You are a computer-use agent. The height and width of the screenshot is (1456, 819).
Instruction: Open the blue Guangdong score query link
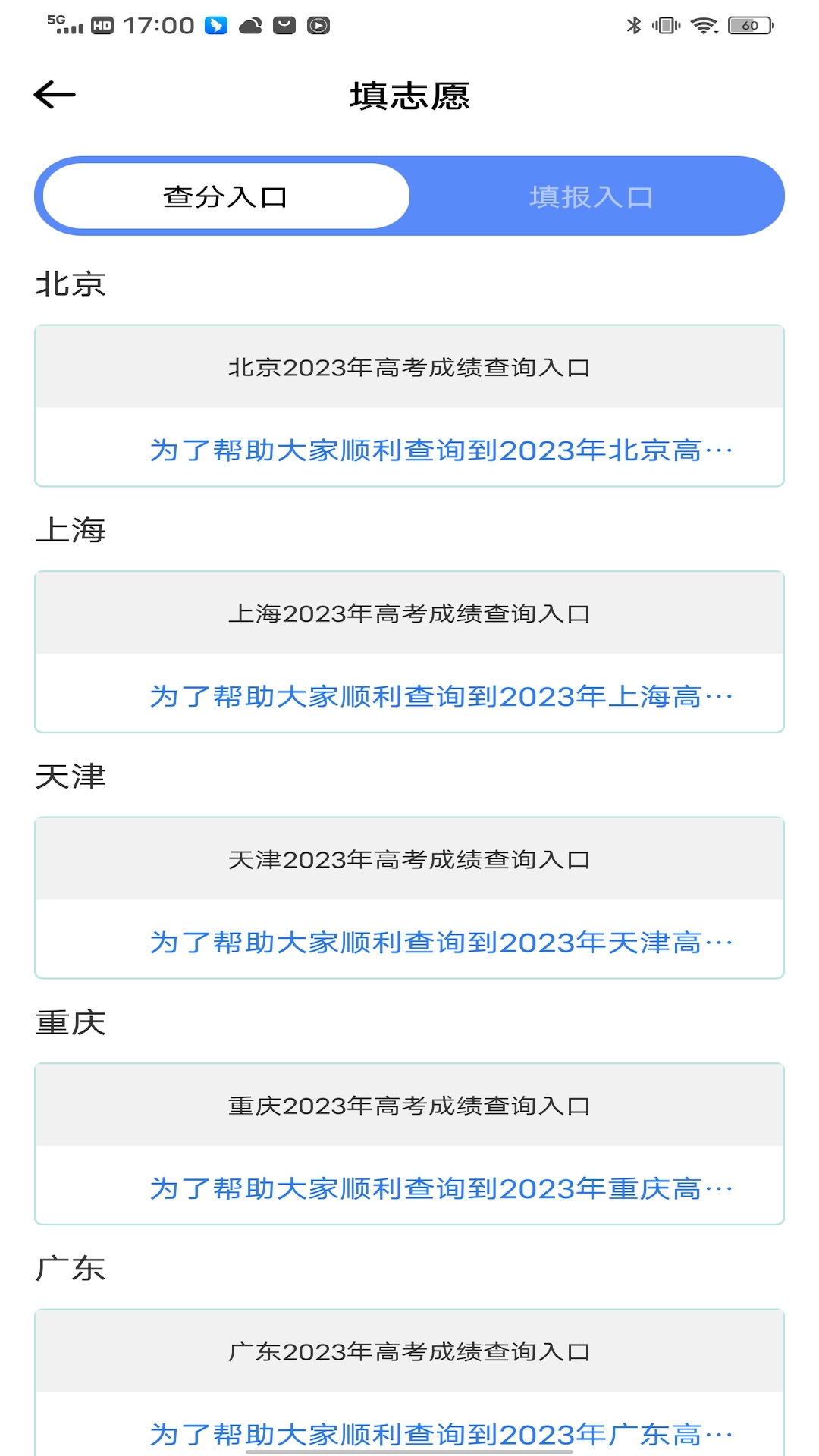click(x=440, y=1433)
